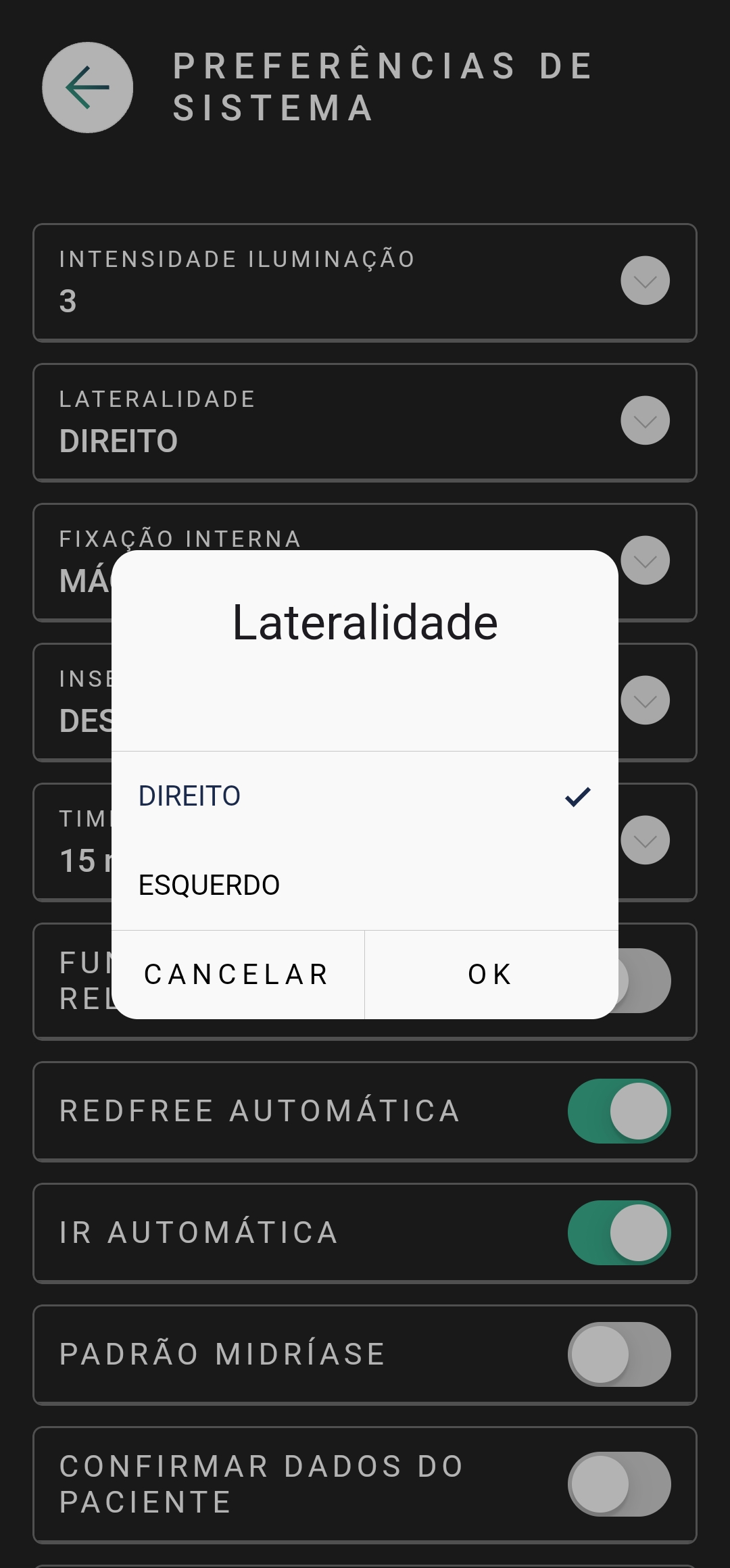730x1568 pixels.
Task: Expand the Intensidade Iluminação dropdown
Action: click(x=645, y=280)
